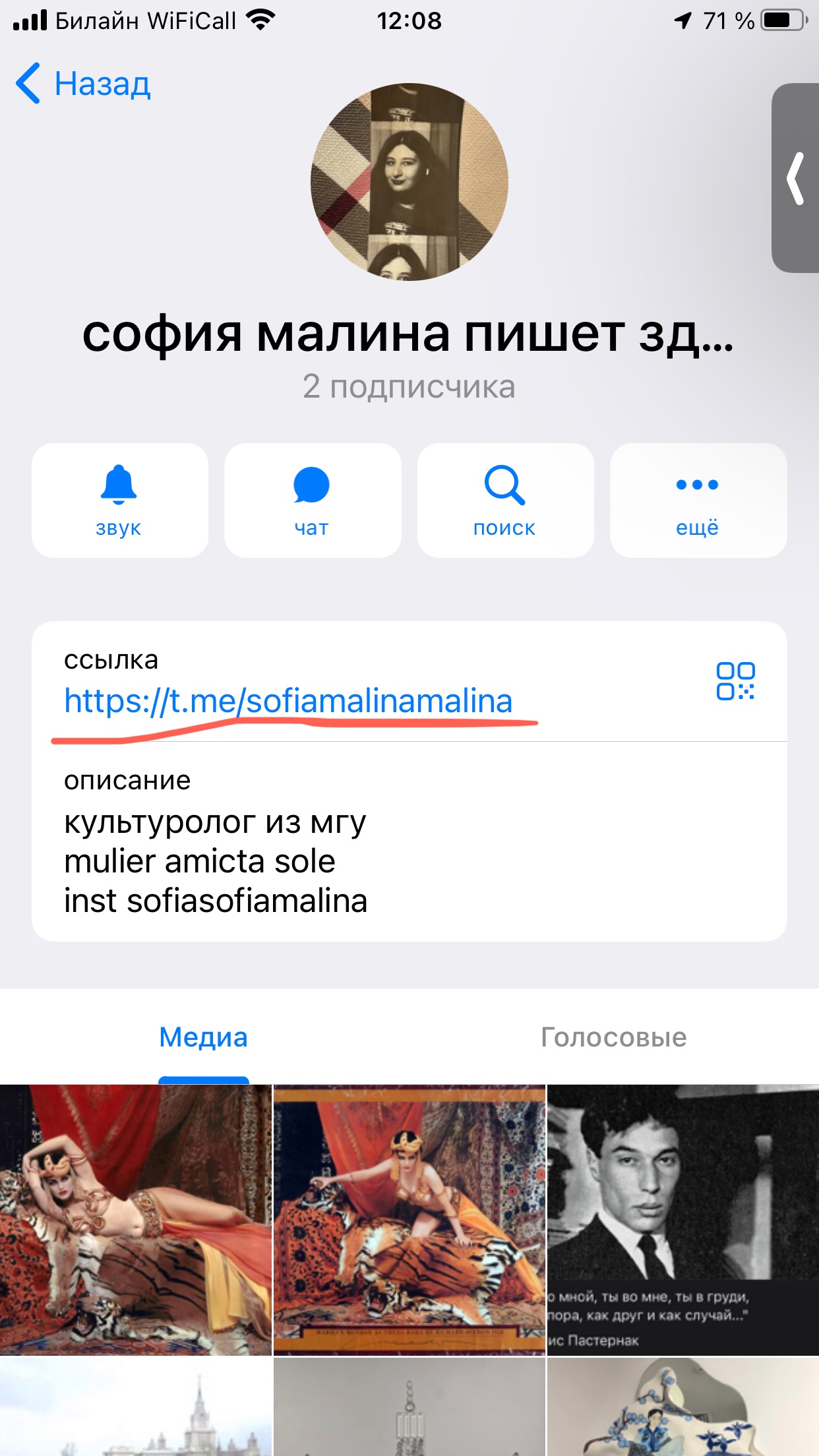Open the grey chandelier photo tile
The width and height of the screenshot is (819, 1456).
coord(409,1408)
